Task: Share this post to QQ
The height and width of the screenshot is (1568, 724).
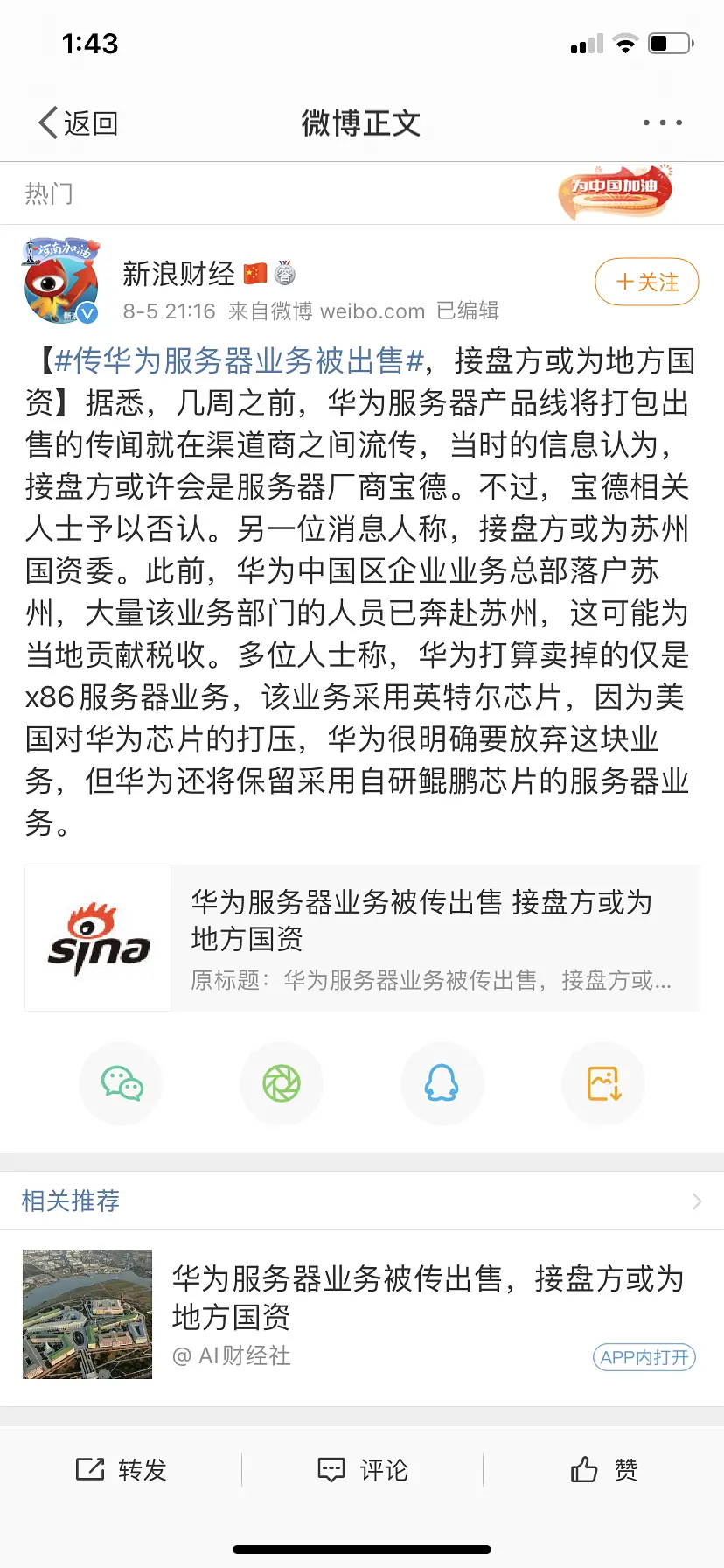Action: pos(442,1083)
